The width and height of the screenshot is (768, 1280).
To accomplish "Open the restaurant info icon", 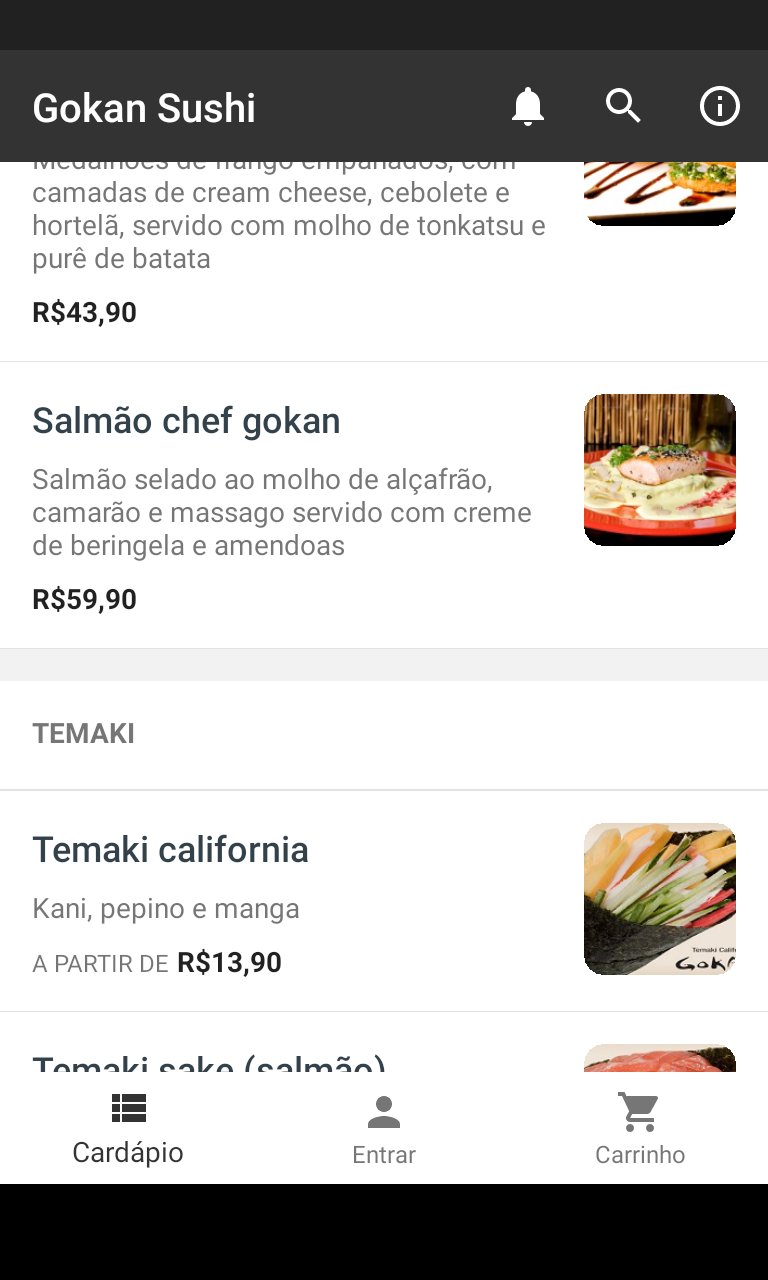I will (719, 106).
